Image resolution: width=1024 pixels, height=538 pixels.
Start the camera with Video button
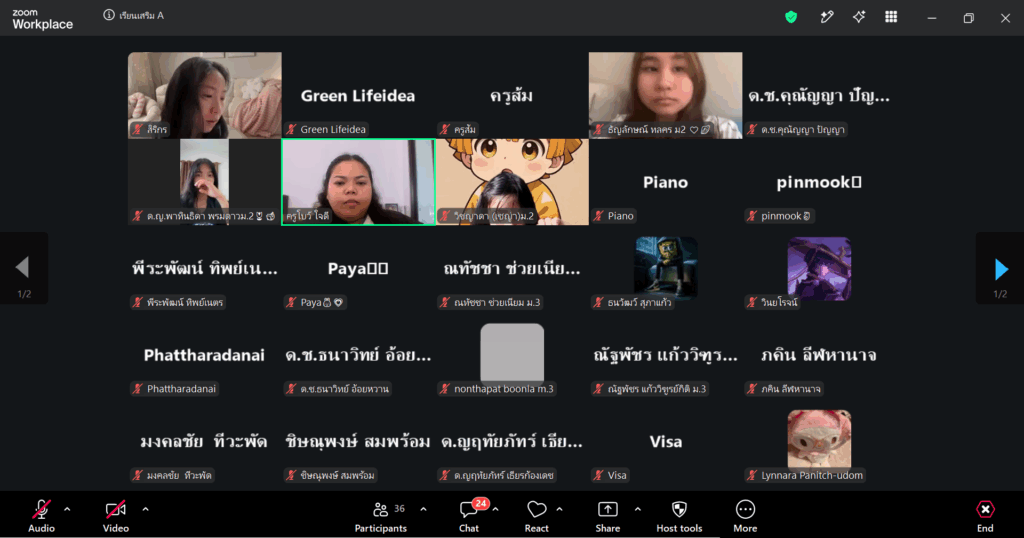(116, 515)
